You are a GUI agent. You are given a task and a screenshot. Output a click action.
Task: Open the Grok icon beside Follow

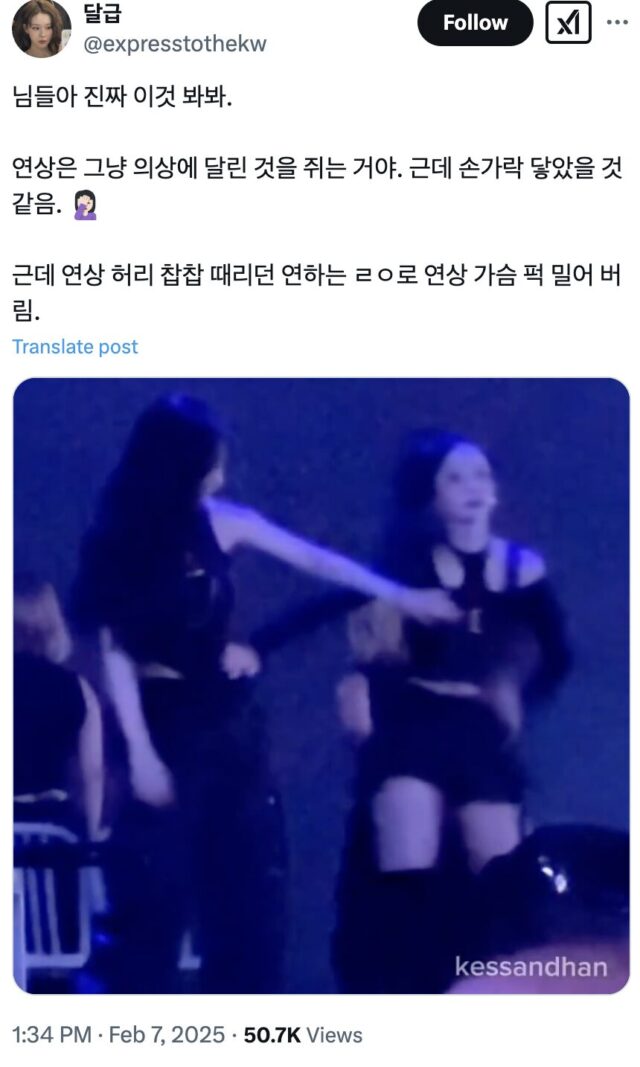(x=567, y=23)
